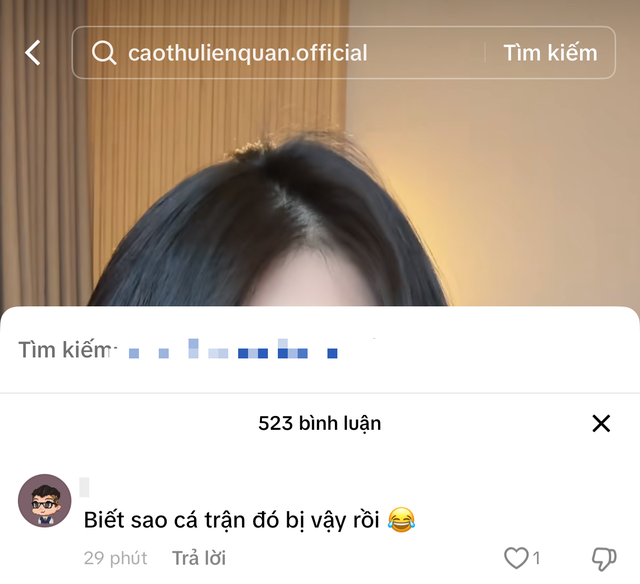Open the commenter's profile avatar
This screenshot has height=584, width=640.
tap(45, 501)
